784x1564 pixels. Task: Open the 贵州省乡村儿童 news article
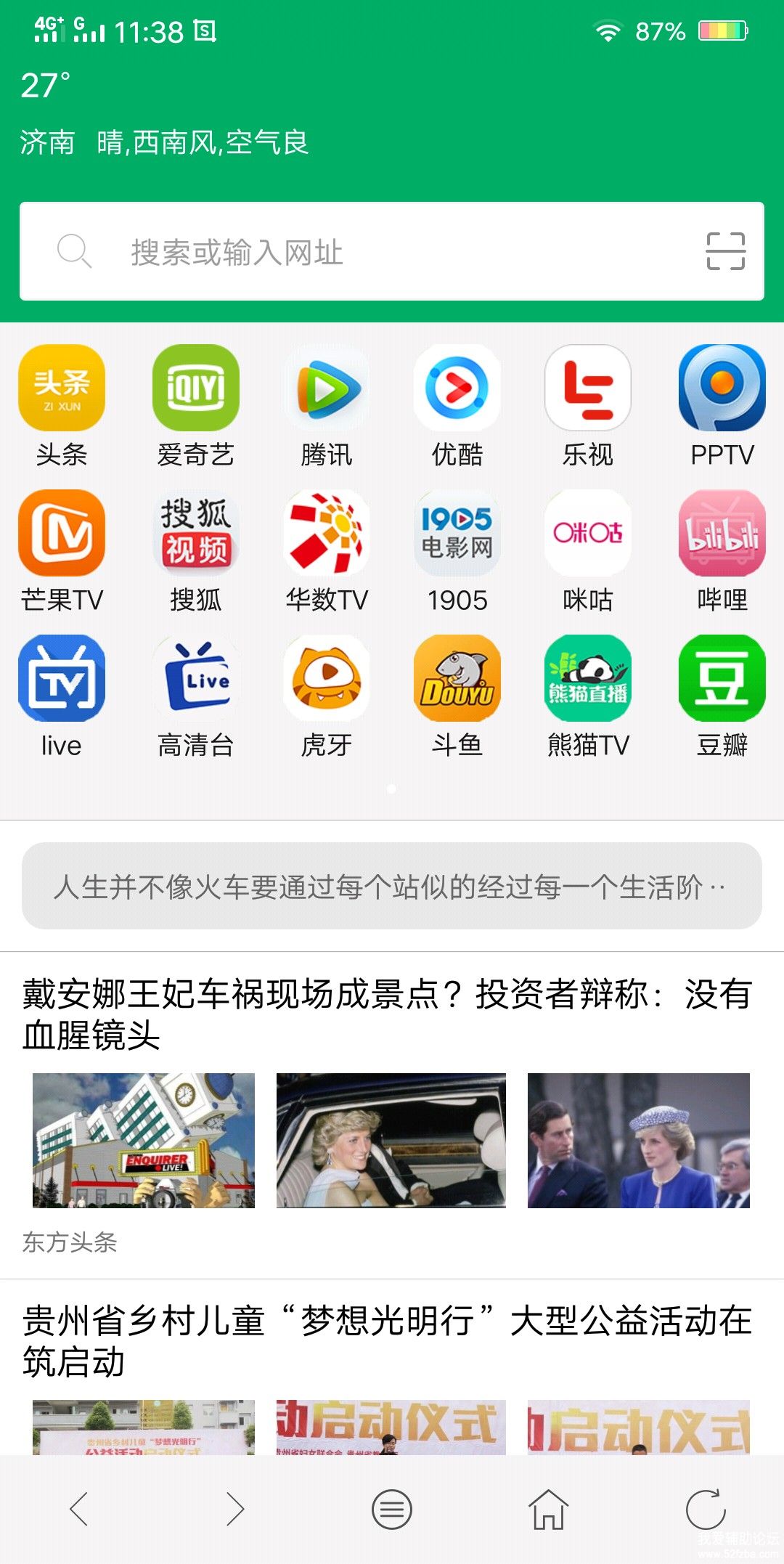point(386,1341)
